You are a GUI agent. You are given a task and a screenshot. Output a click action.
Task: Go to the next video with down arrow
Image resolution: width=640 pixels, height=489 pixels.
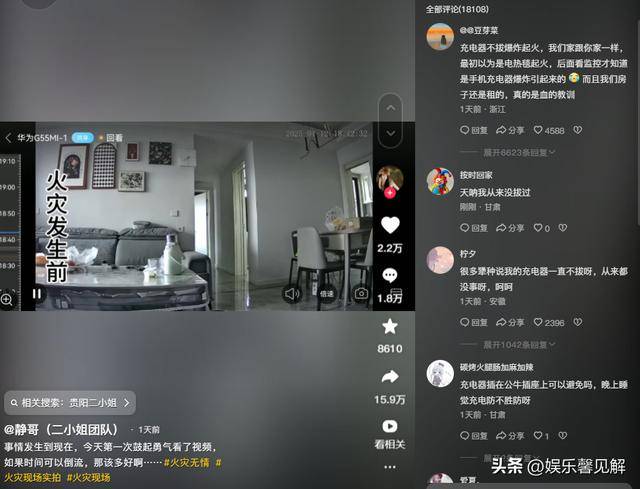[392, 135]
